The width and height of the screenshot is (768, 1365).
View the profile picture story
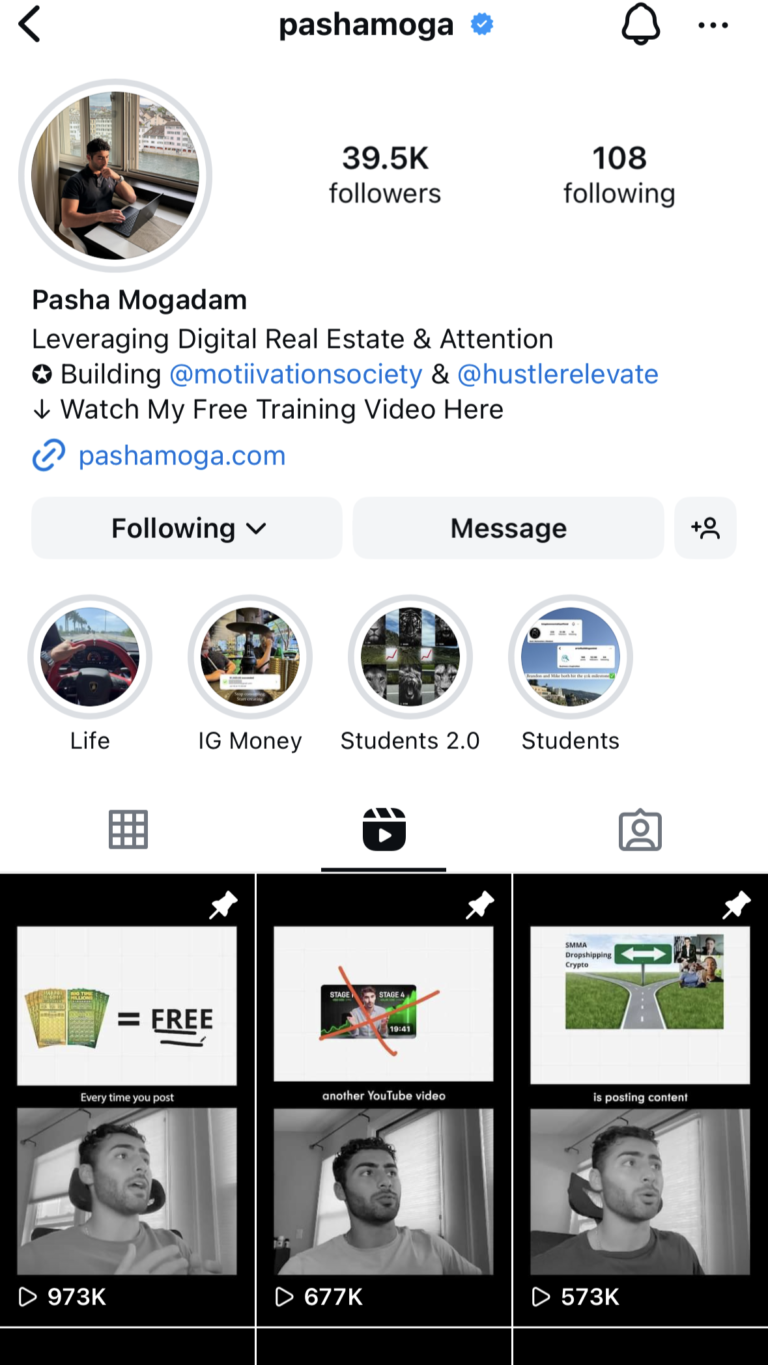115,175
